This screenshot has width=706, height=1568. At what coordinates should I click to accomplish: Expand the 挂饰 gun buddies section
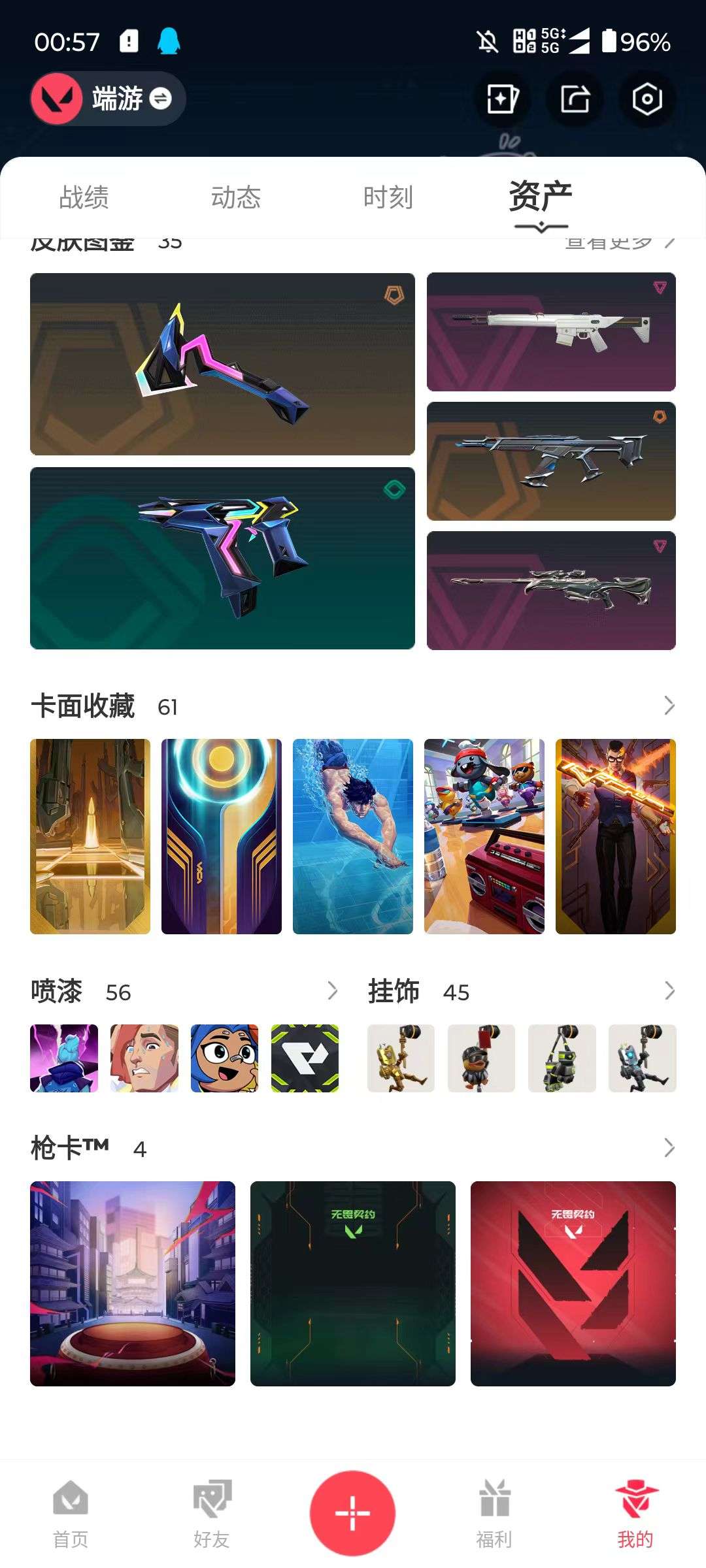point(668,992)
